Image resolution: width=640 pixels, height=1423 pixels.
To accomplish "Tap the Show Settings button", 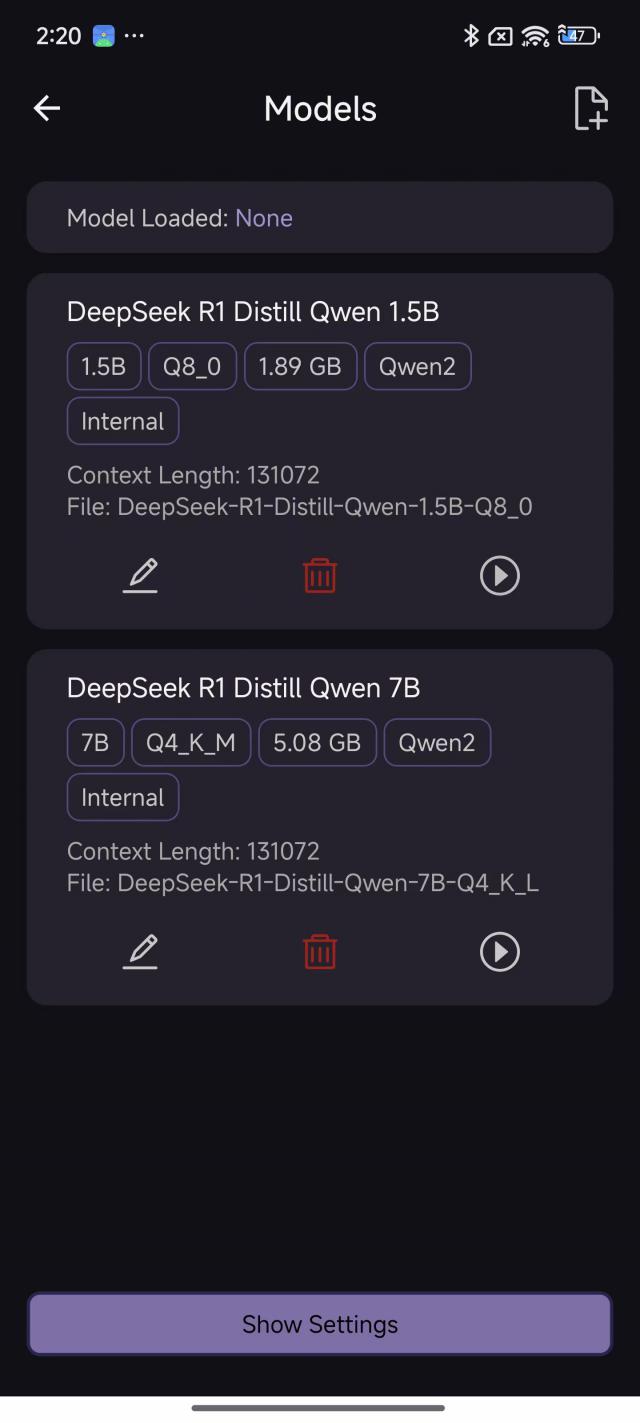I will point(320,1324).
